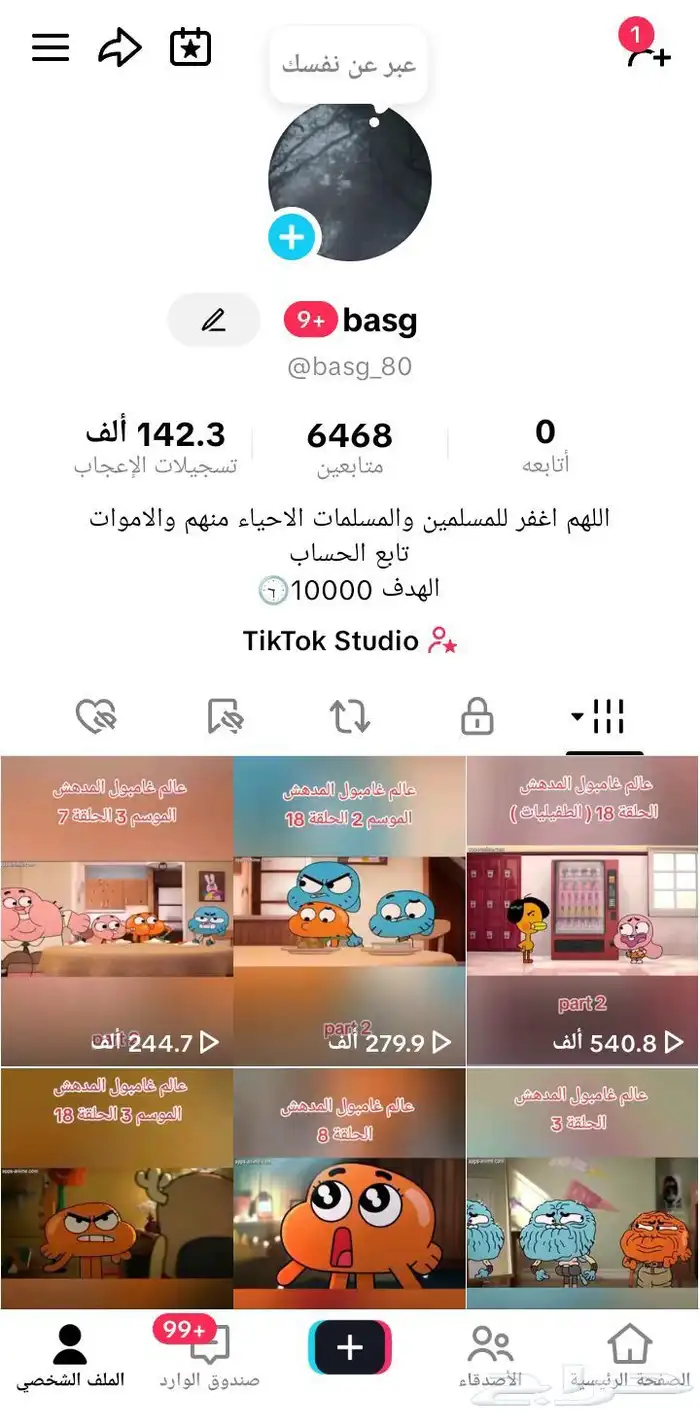
Task: Go to the الصفحة الرئيسية tab
Action: tap(630, 1357)
